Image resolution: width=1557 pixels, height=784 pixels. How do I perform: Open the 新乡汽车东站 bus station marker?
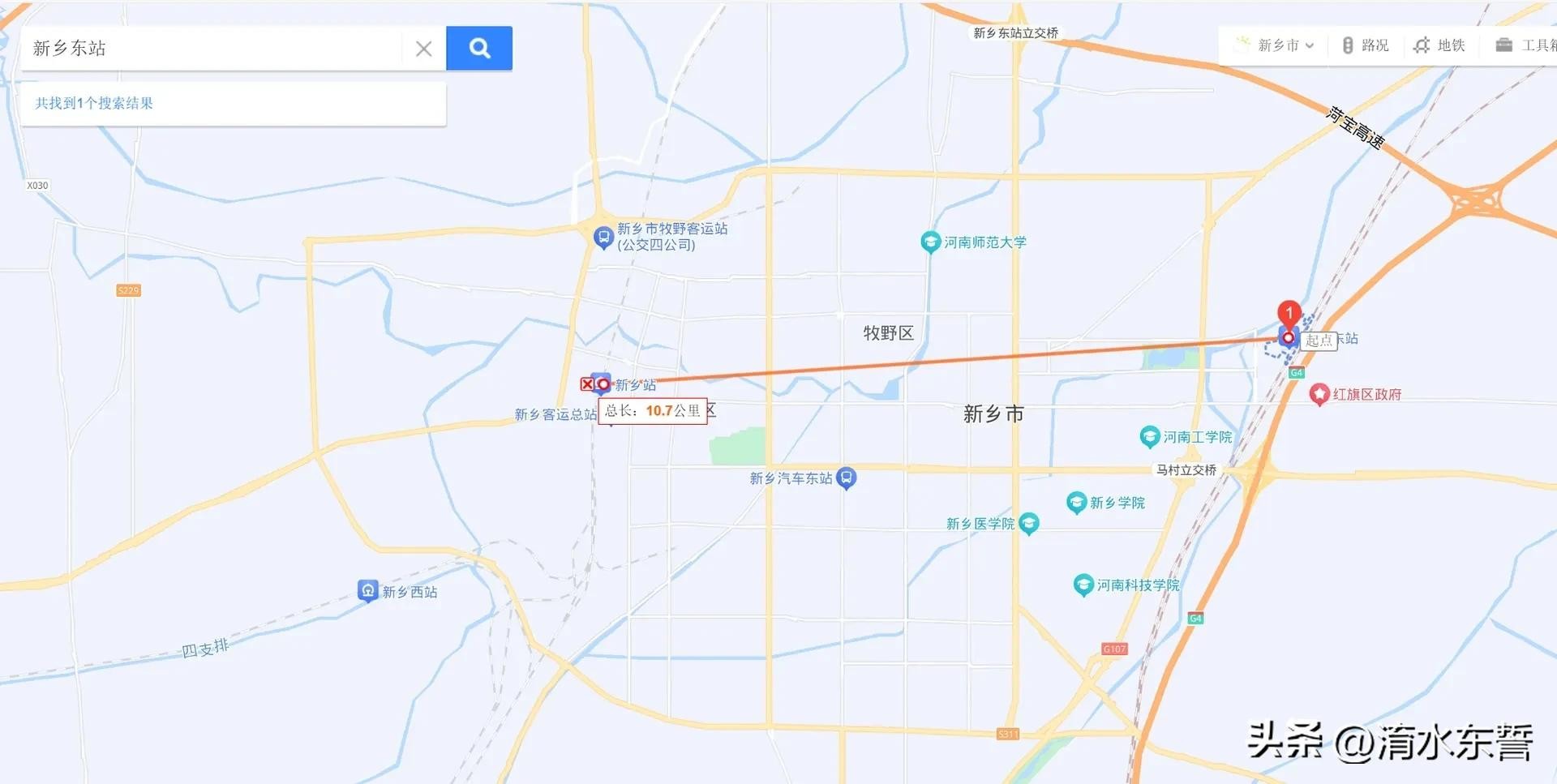click(x=846, y=478)
